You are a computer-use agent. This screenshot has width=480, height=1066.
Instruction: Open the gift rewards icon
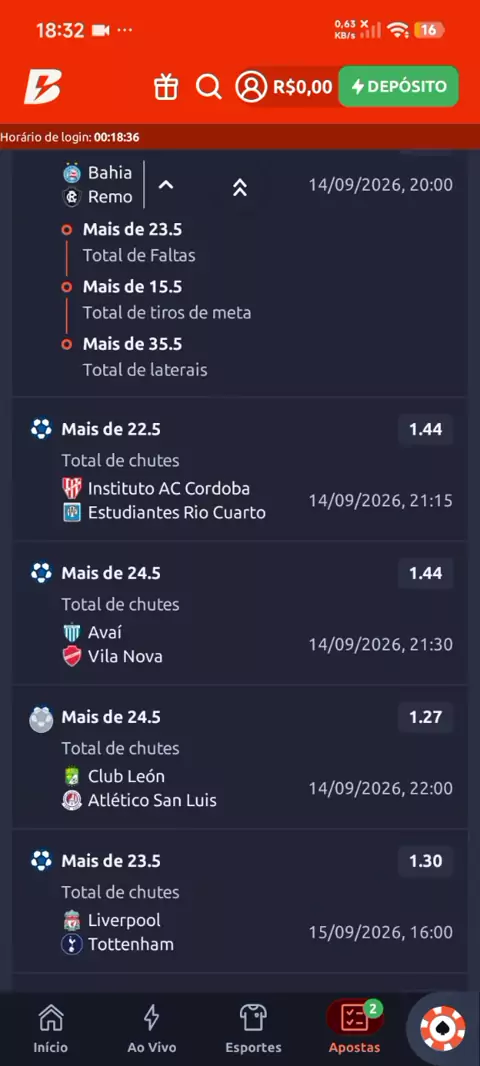click(x=165, y=87)
